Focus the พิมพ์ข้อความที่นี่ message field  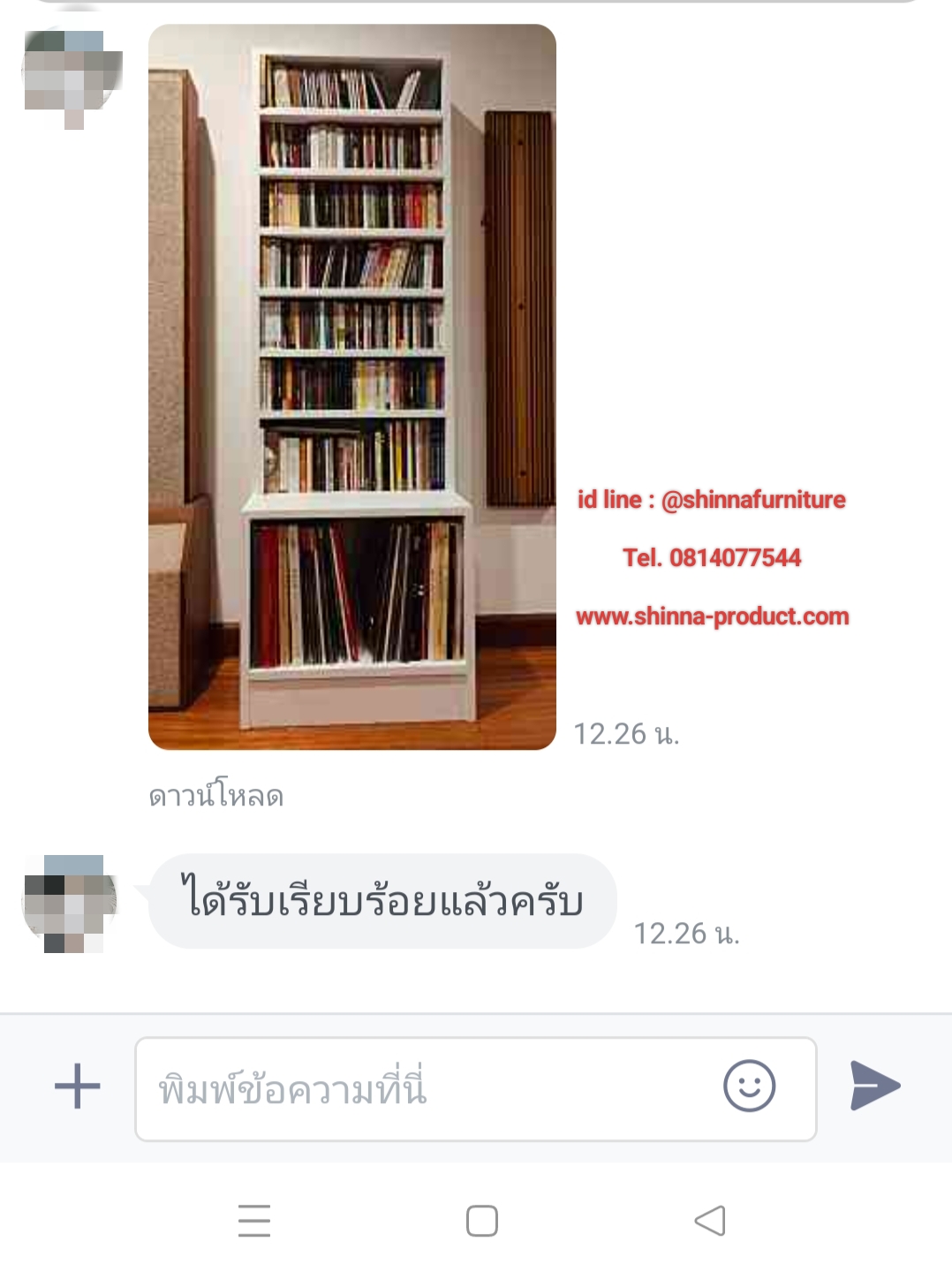pos(424,1089)
